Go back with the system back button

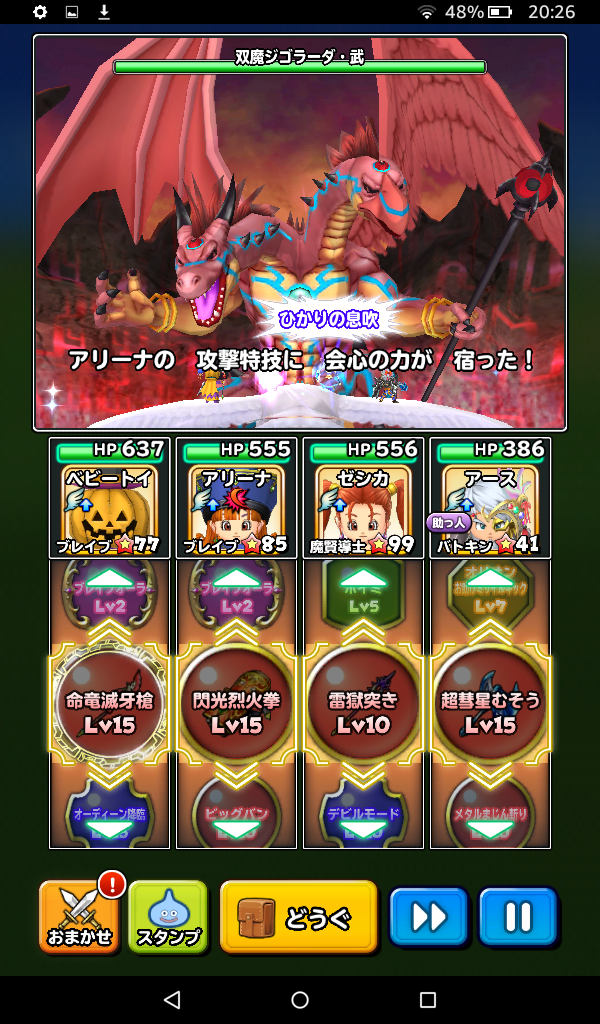(x=172, y=1000)
